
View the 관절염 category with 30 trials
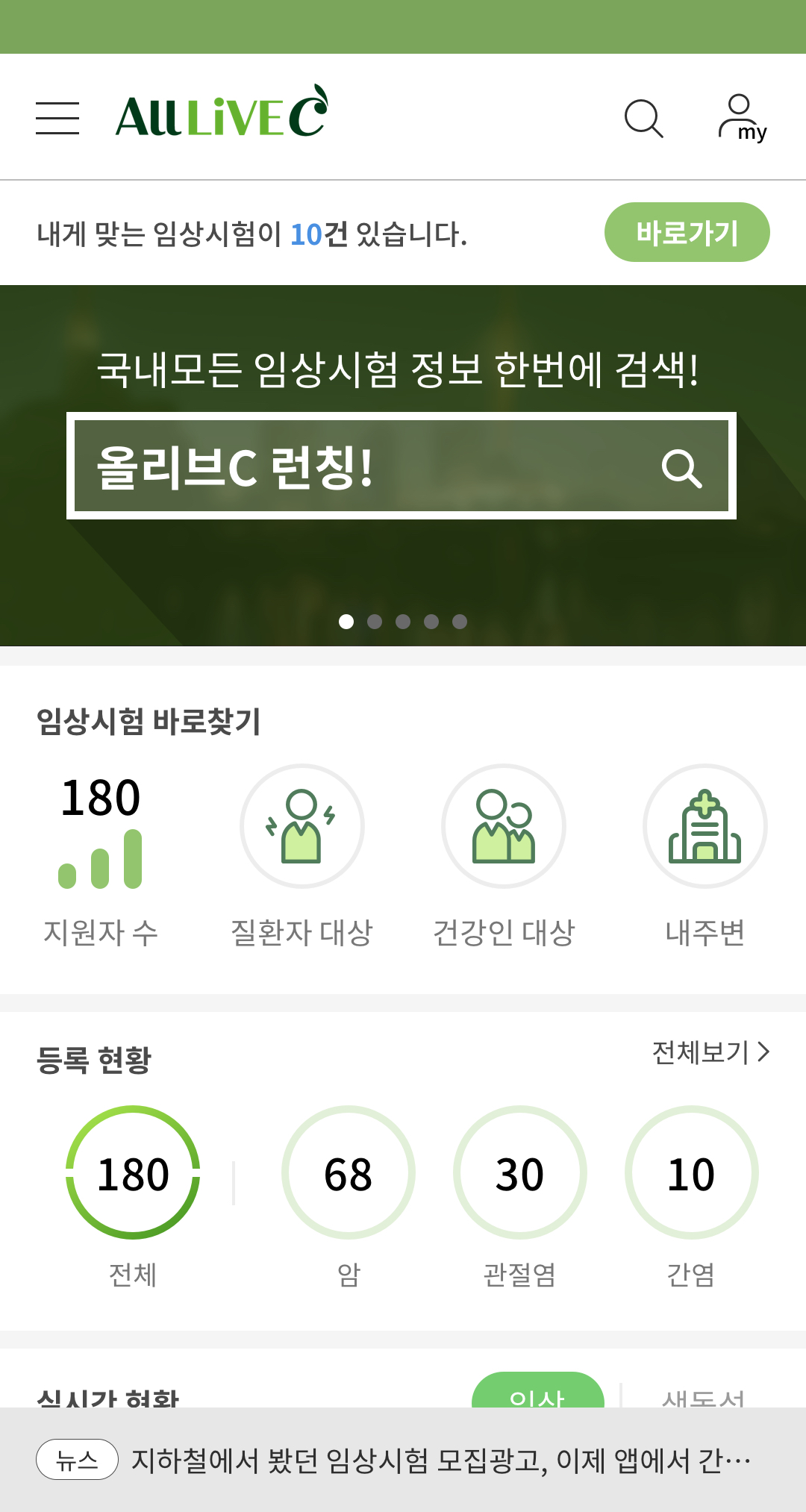click(520, 1172)
